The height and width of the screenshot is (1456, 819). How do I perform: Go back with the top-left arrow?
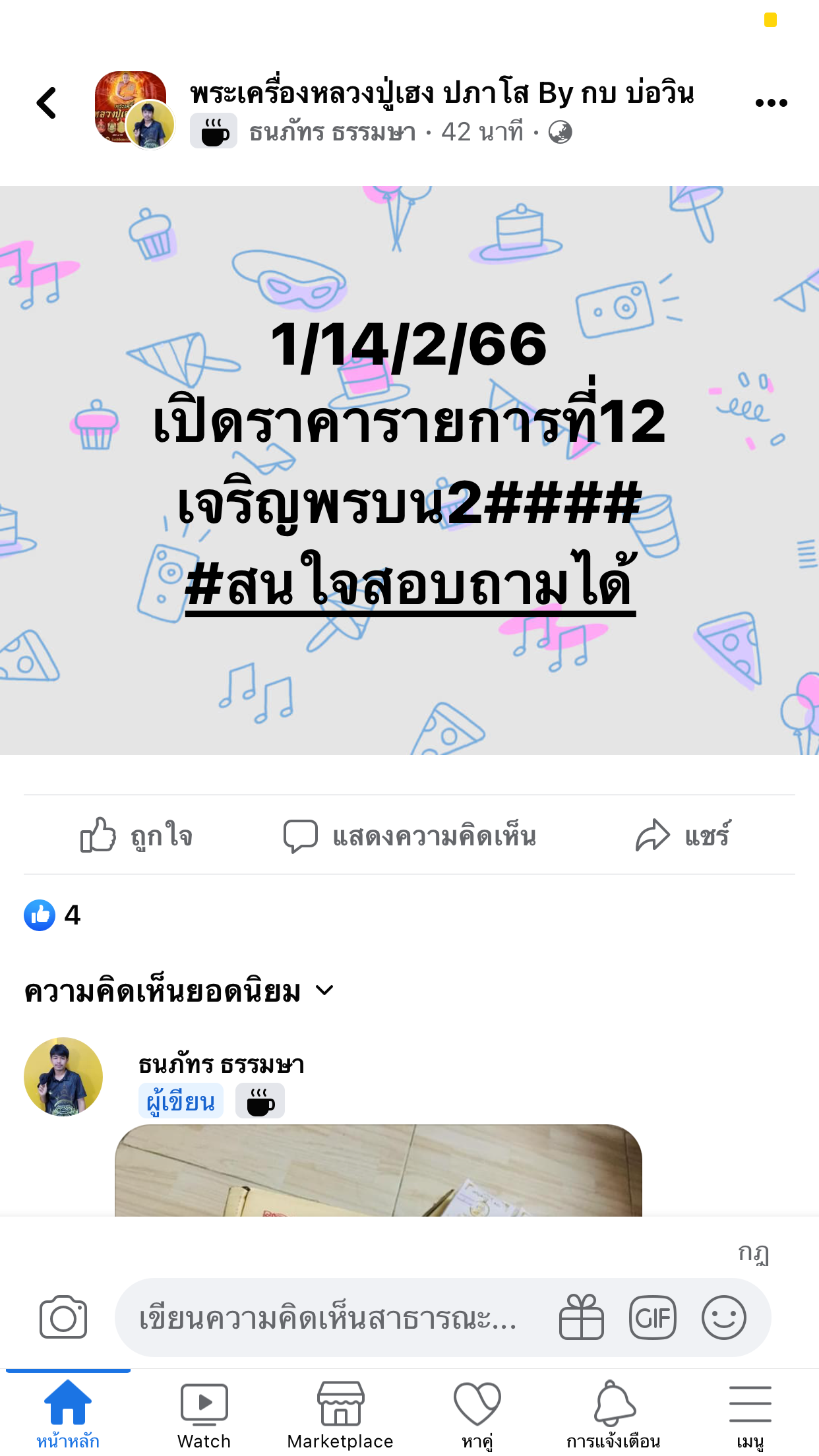(x=46, y=104)
